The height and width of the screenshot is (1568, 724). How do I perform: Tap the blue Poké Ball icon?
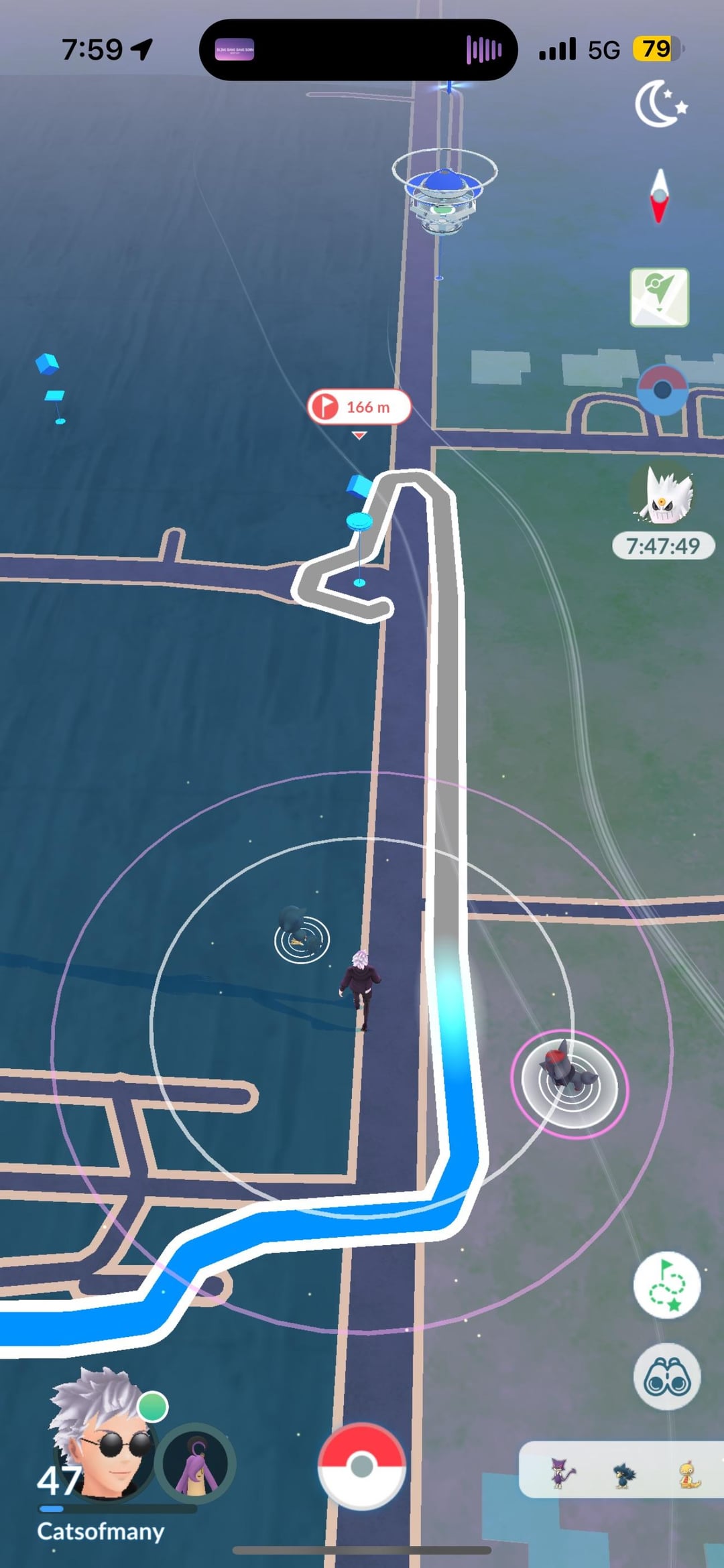pos(662,390)
